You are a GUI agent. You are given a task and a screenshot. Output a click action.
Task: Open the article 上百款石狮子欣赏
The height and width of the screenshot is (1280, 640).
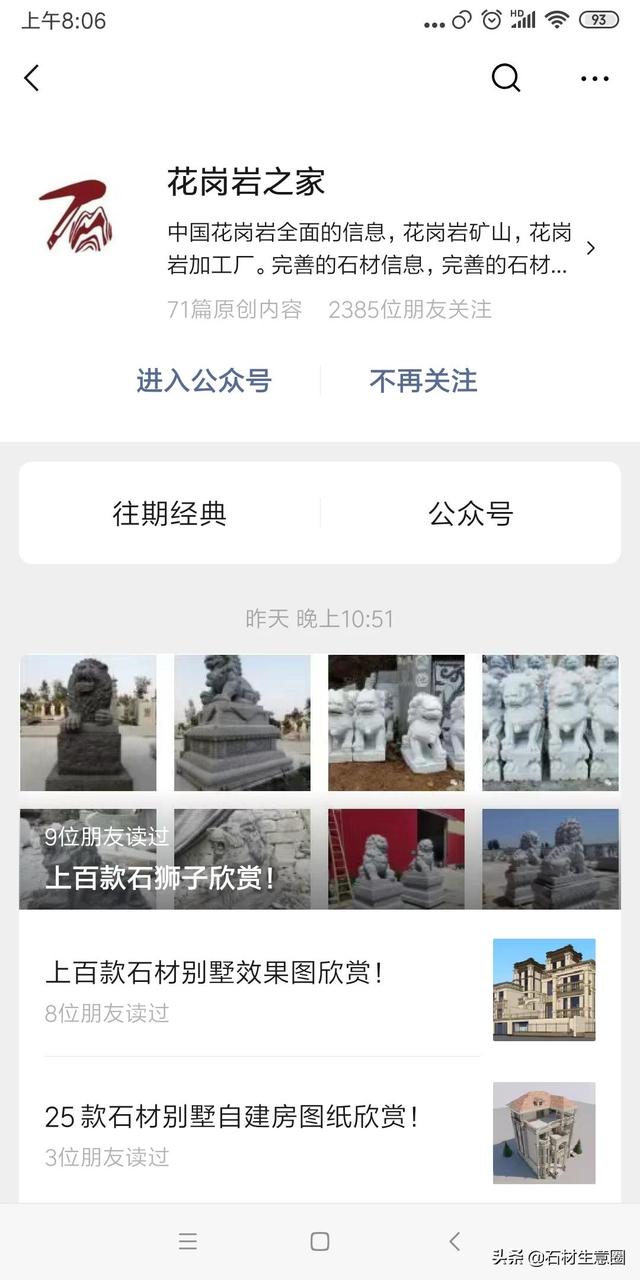320,782
